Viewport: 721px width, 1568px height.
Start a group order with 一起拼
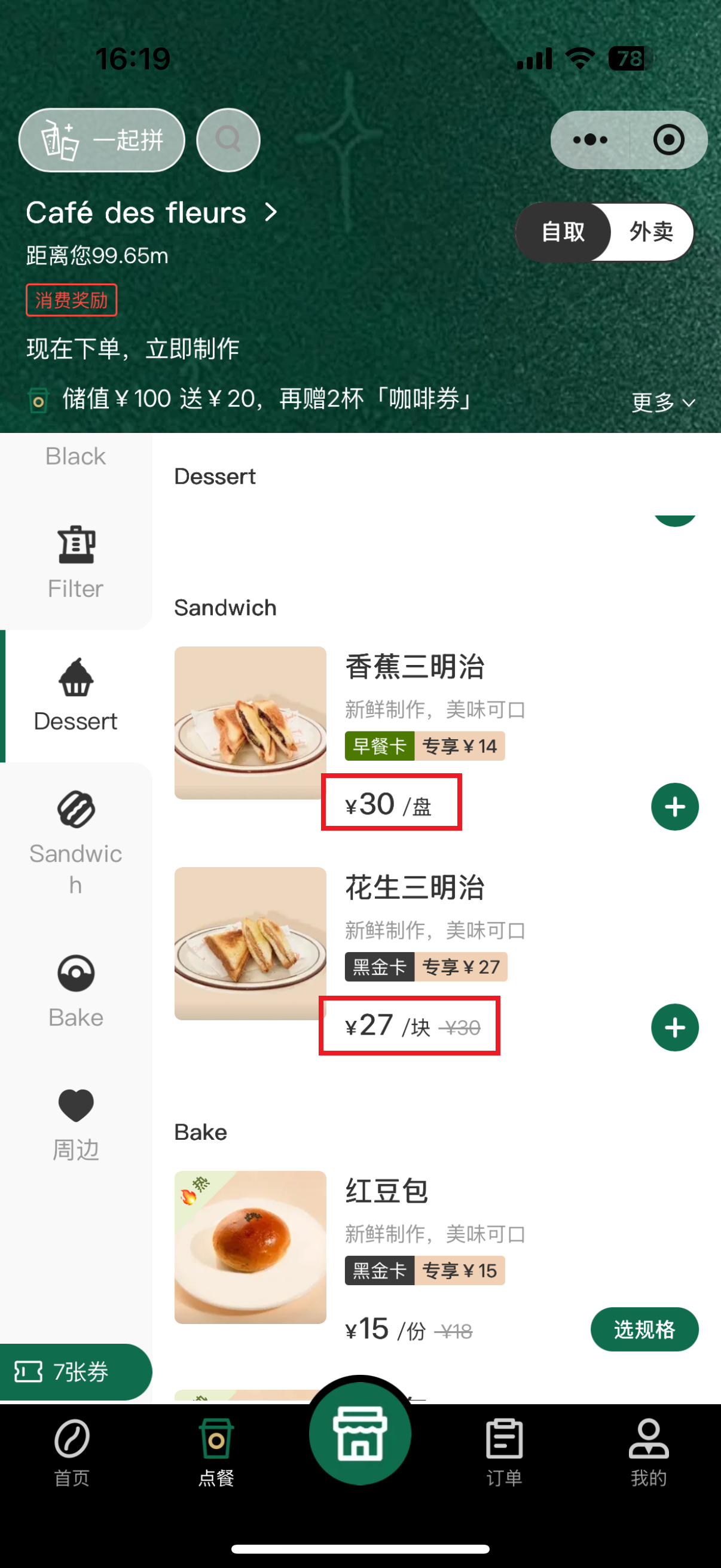[x=102, y=140]
